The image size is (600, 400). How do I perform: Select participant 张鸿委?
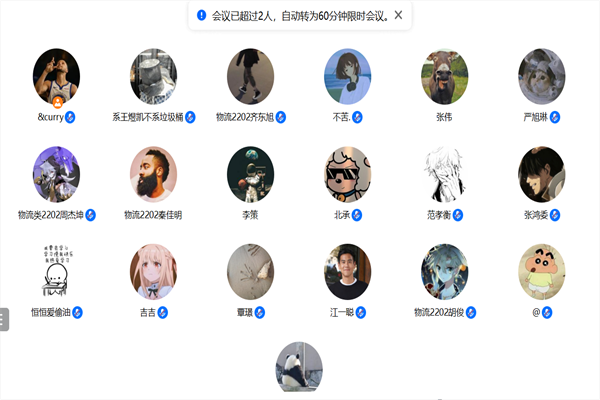542,174
